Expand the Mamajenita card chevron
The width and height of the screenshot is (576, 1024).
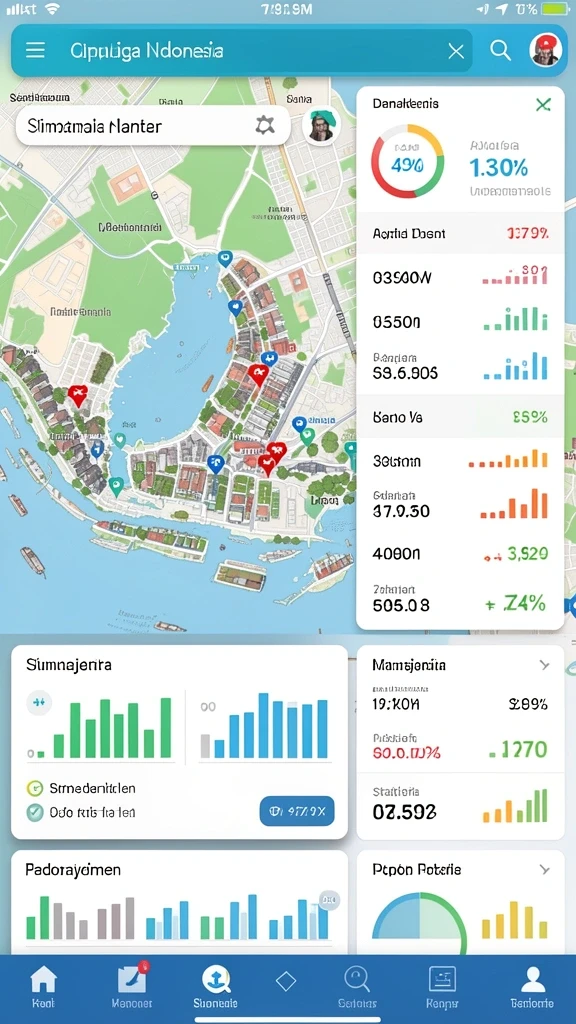(x=544, y=665)
